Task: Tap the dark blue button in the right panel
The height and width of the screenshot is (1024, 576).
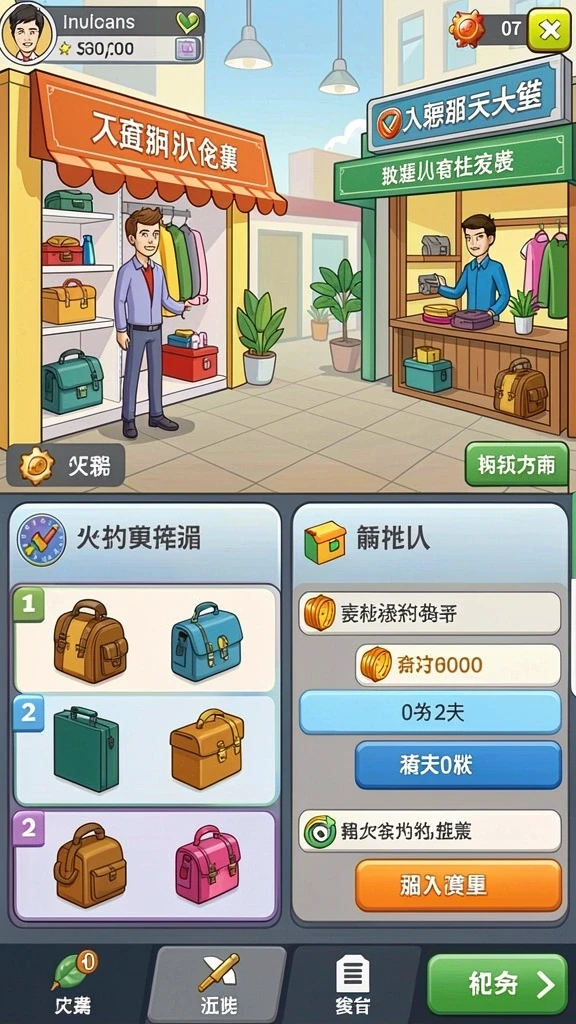Action: 458,765
